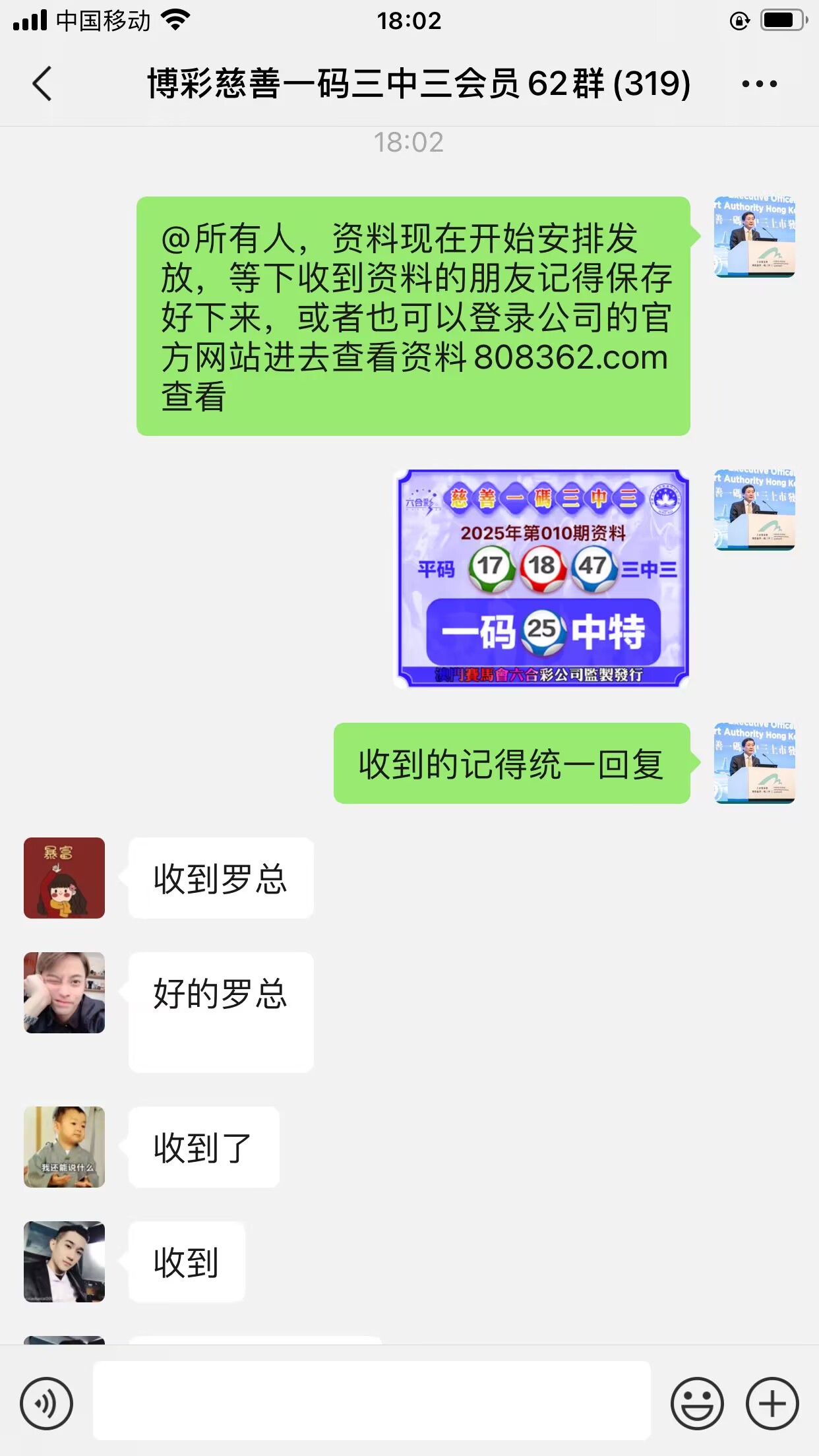The image size is (819, 1456).
Task: Open the 2025年第010期资料 image message
Action: coord(542,578)
